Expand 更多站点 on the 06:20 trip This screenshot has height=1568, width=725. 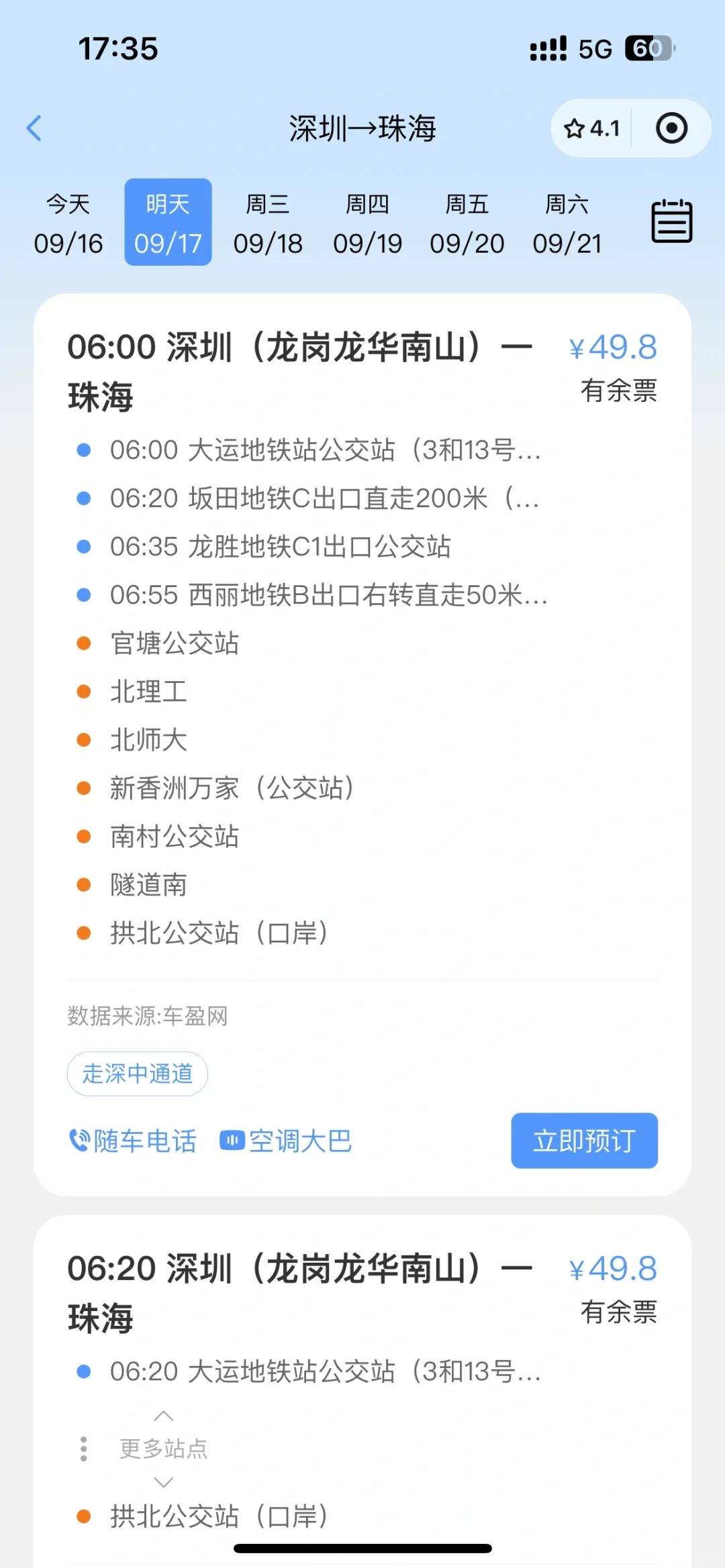(163, 1449)
